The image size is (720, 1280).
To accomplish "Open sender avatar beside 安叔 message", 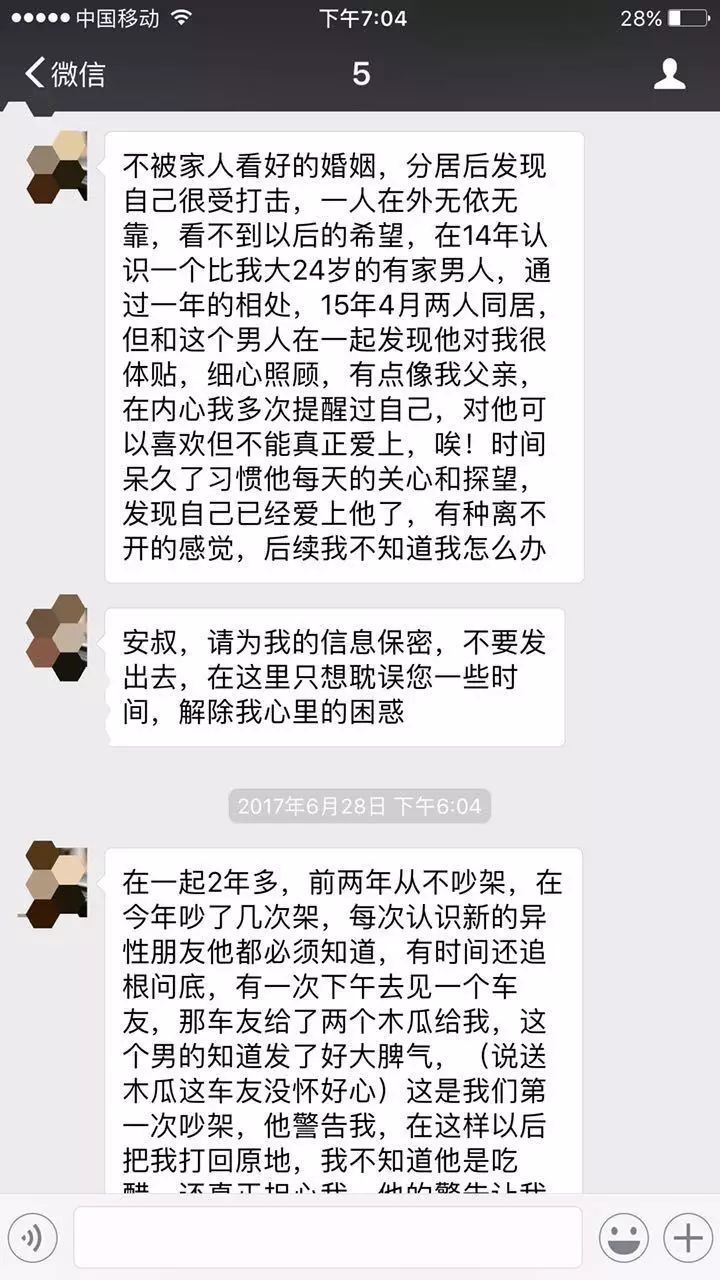I will click(57, 638).
